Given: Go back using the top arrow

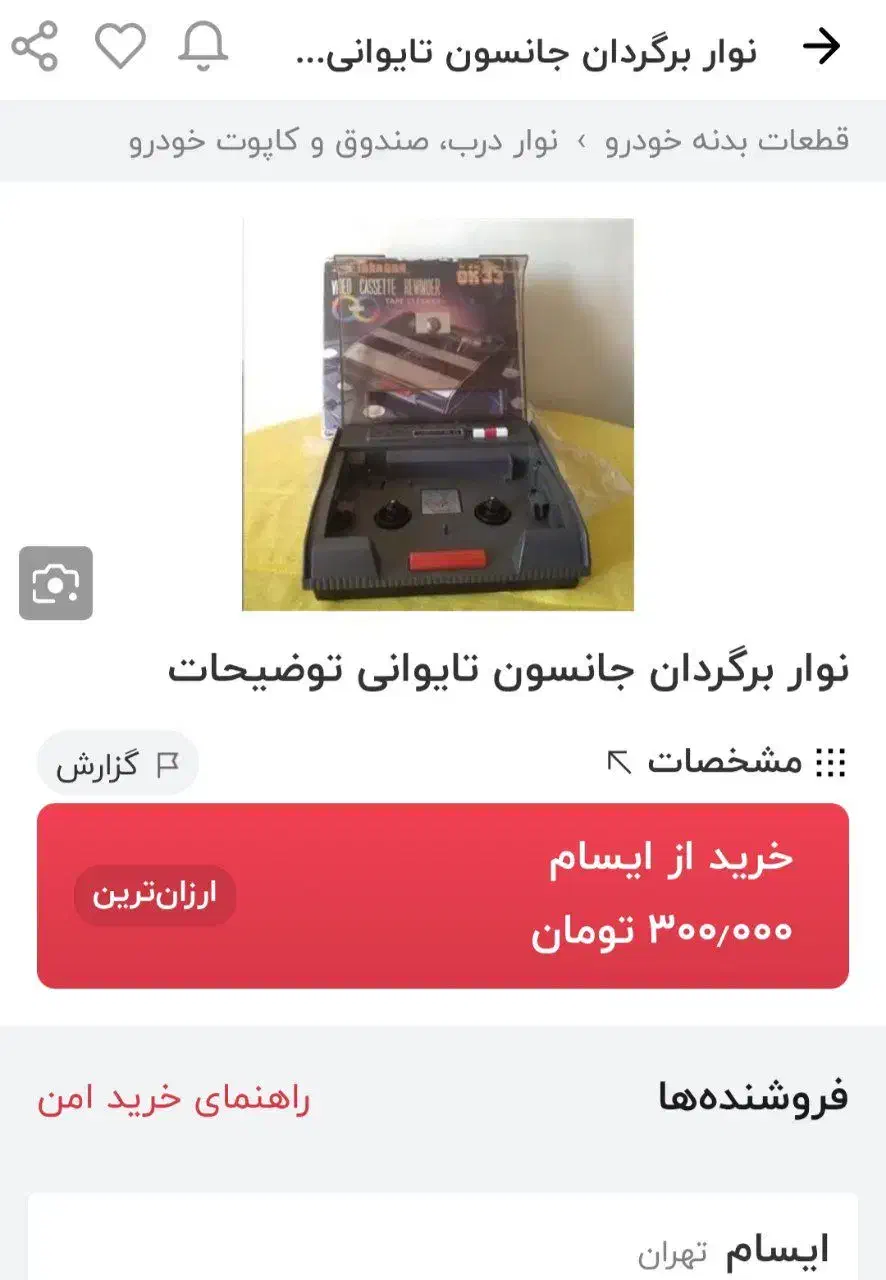Looking at the screenshot, I should [x=822, y=46].
